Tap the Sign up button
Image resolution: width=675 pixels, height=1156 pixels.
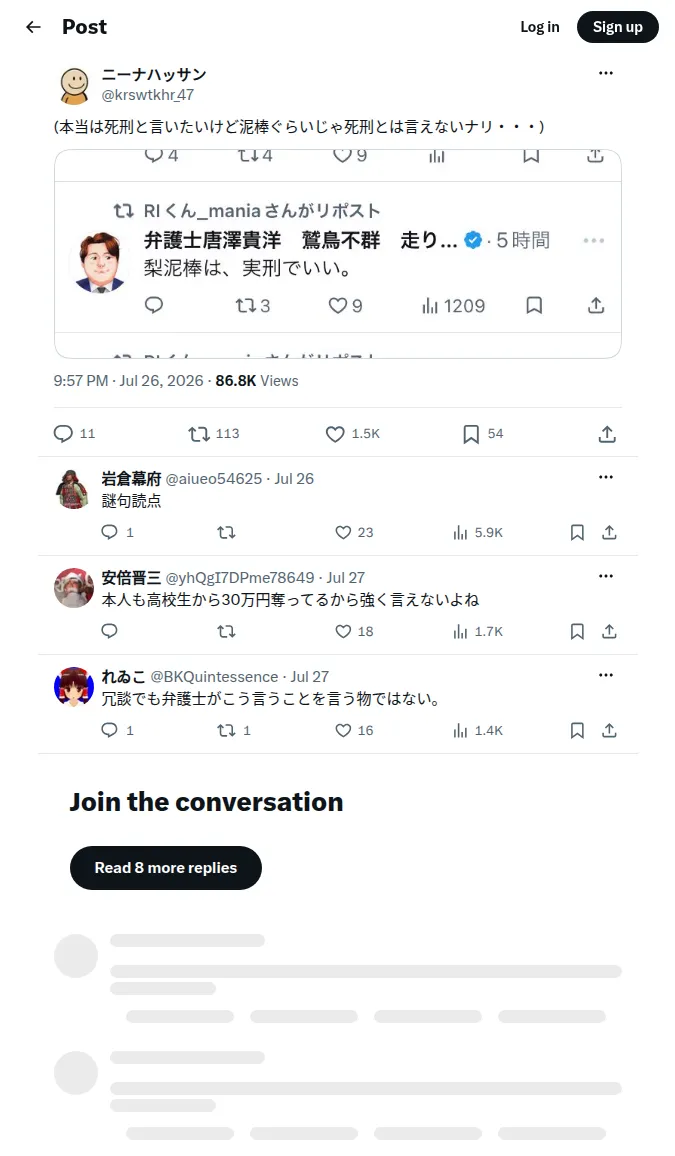pos(618,27)
